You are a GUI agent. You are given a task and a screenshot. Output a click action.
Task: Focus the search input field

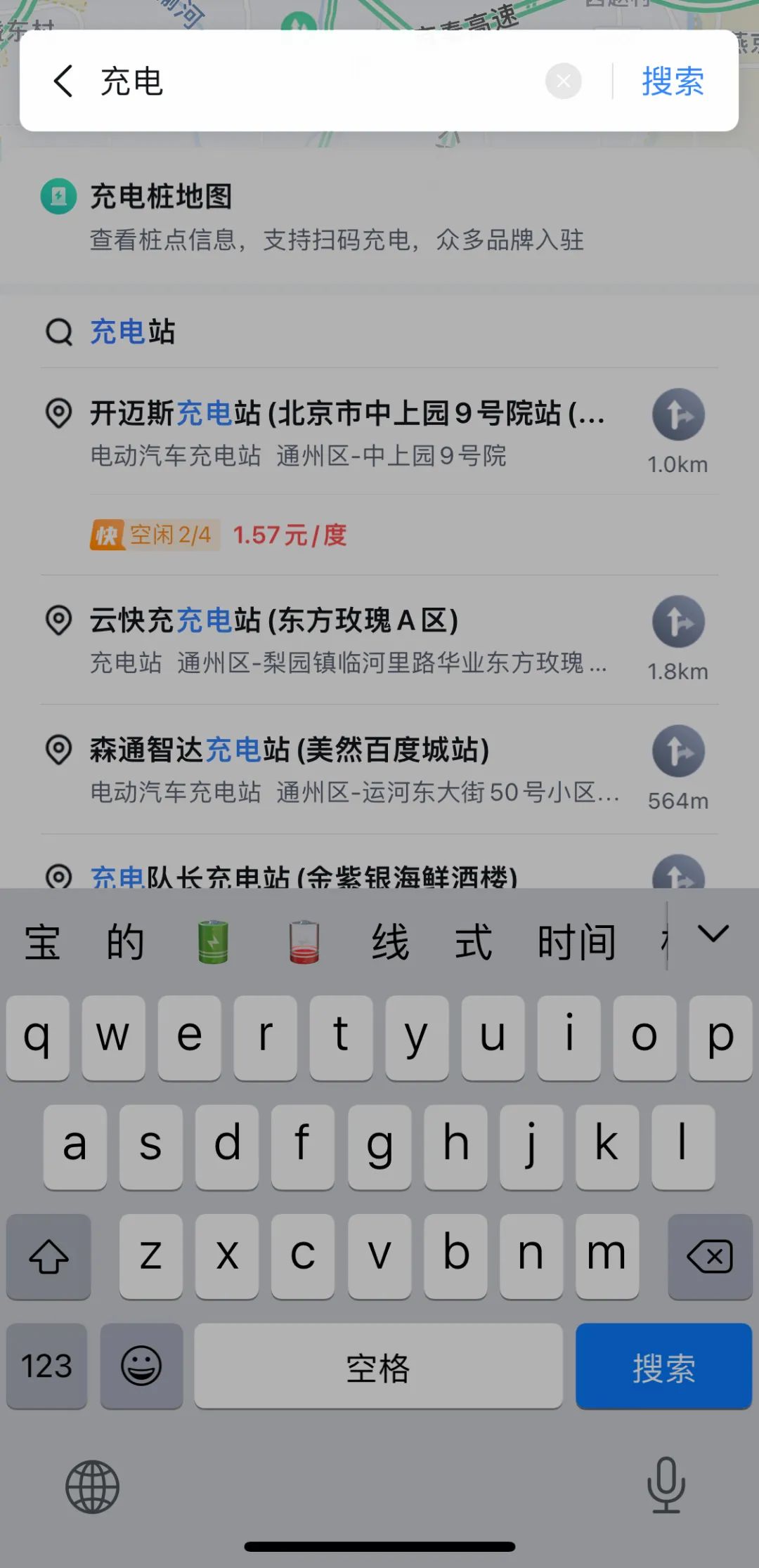316,81
